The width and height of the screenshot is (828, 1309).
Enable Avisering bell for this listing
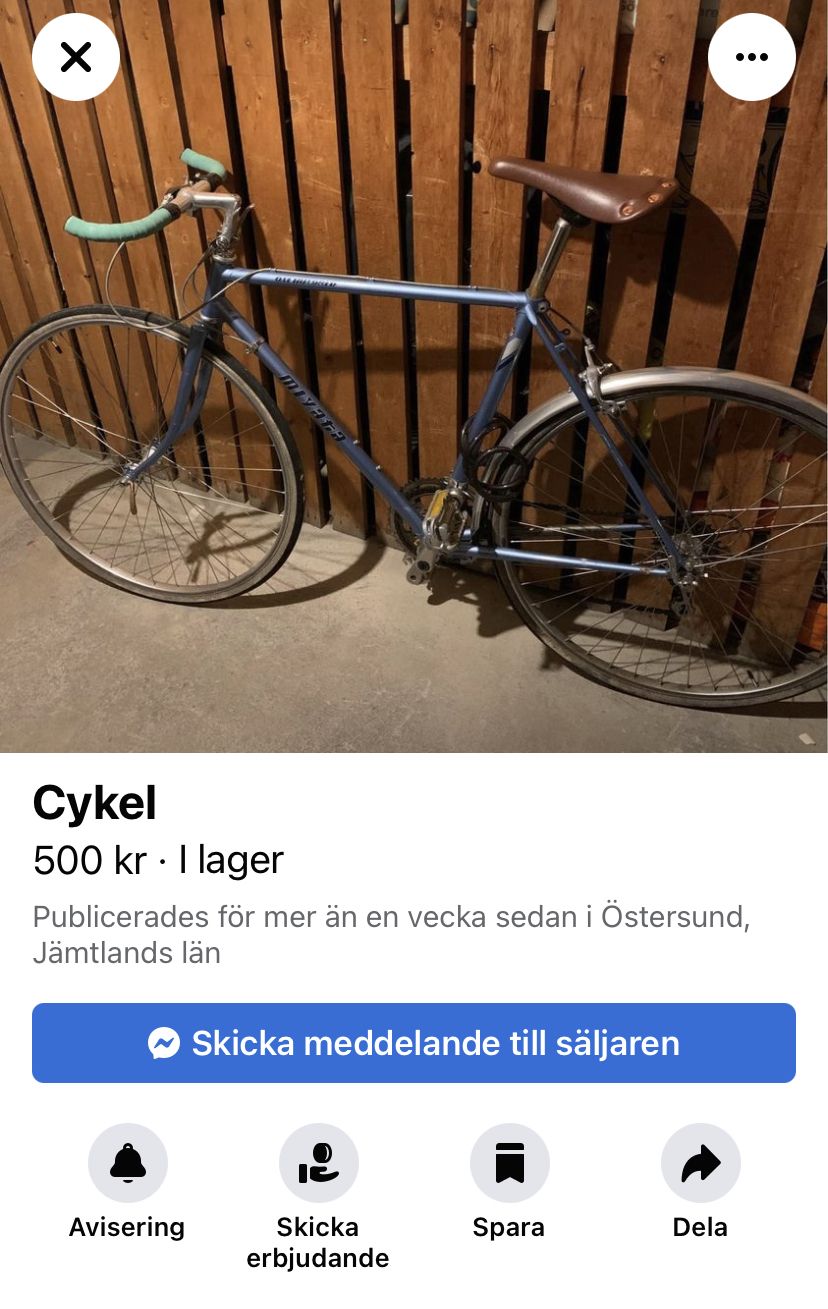point(128,1163)
